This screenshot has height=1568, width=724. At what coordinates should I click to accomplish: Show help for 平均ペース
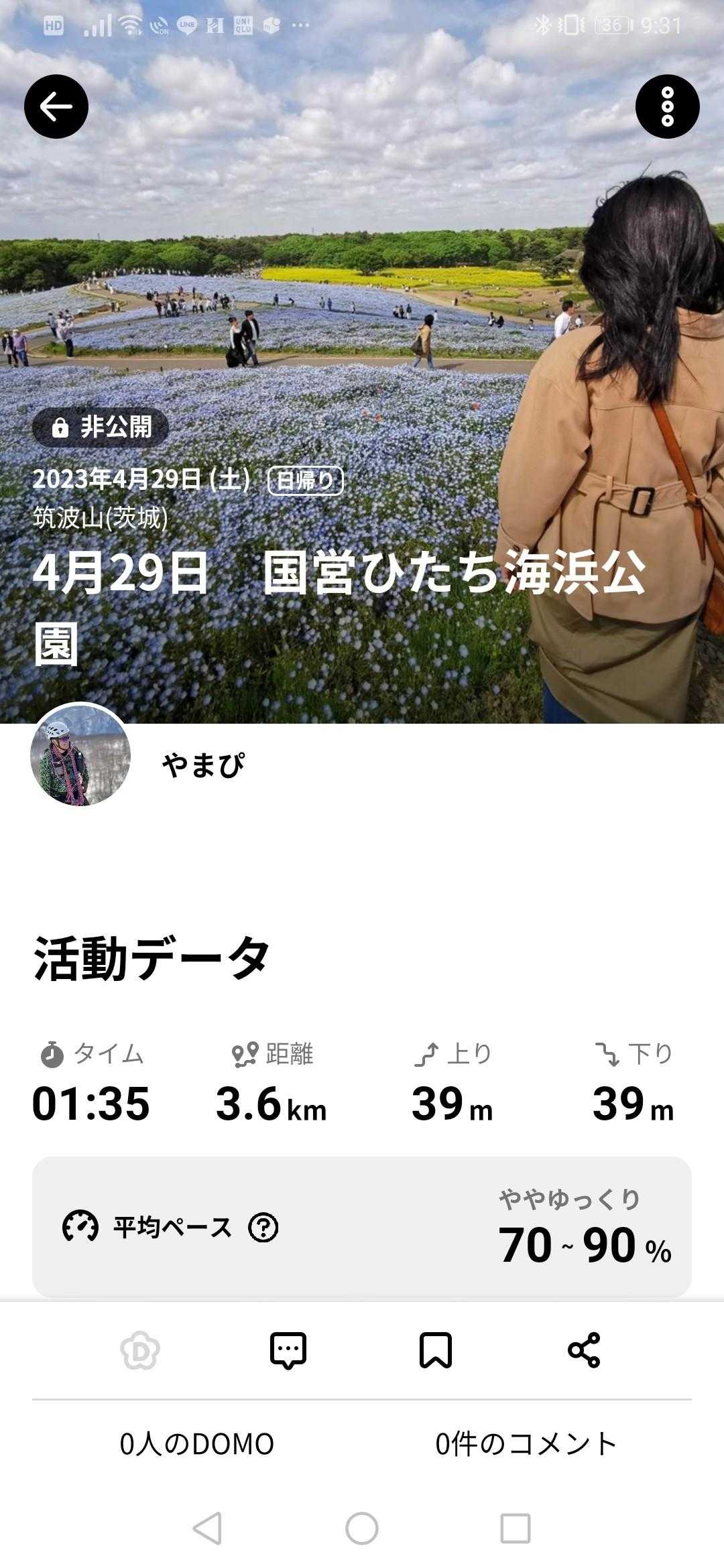(263, 1228)
